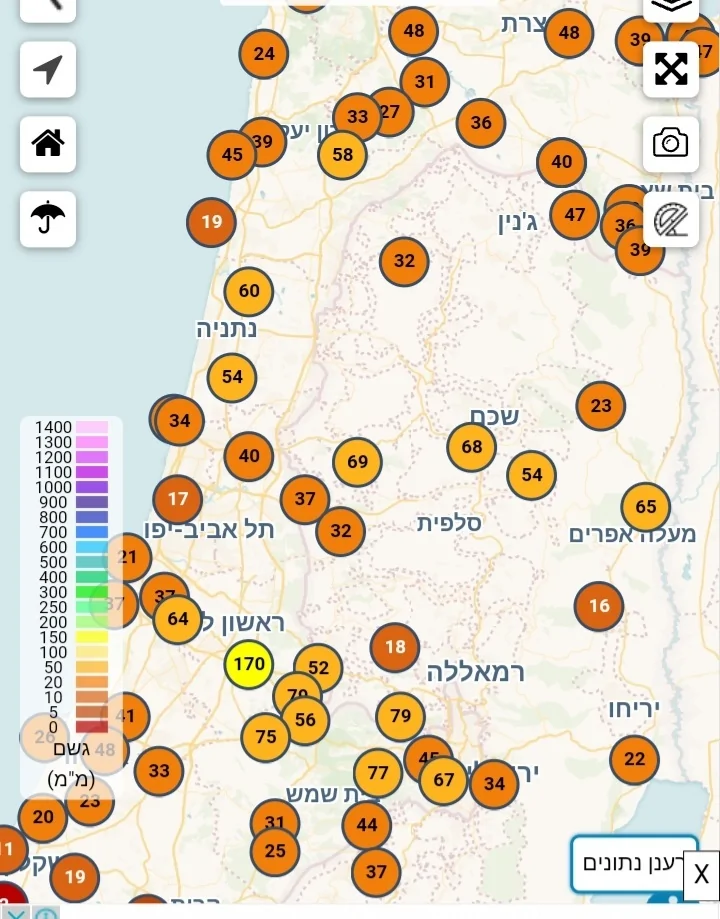This screenshot has height=919, width=720.
Task: Tap the crossed-out gauge icon button
Action: point(671,219)
